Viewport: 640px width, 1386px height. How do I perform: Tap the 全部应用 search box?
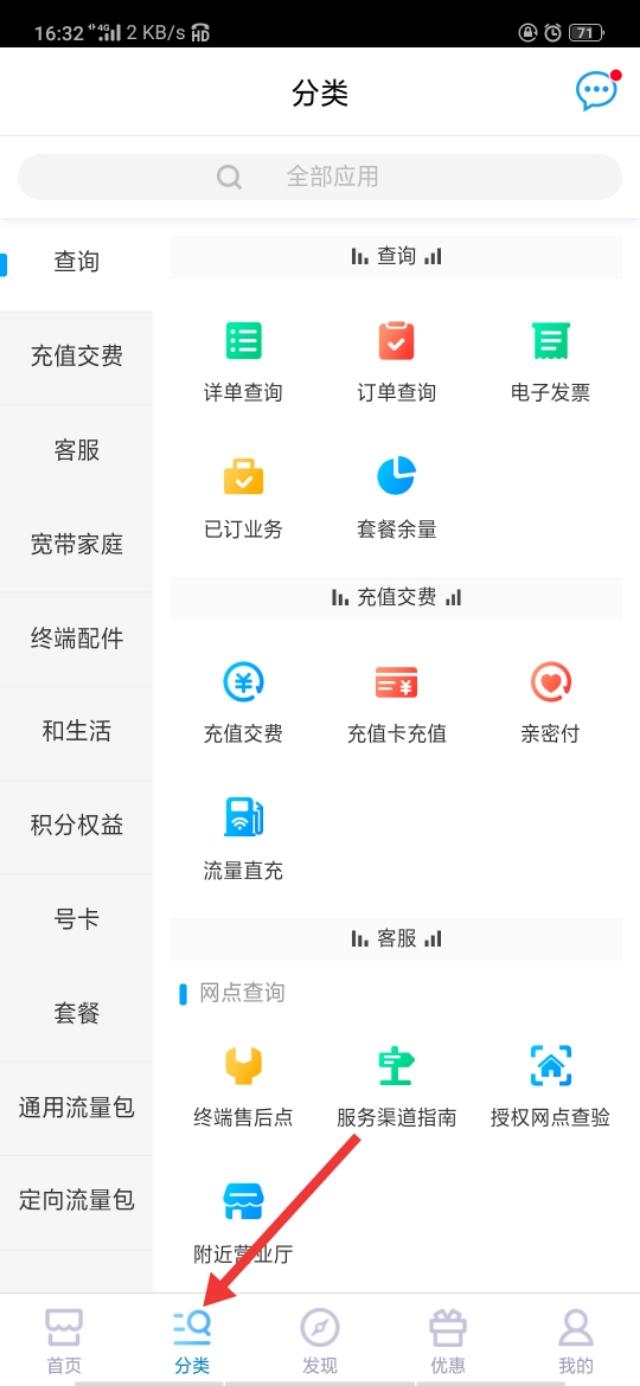[x=320, y=177]
